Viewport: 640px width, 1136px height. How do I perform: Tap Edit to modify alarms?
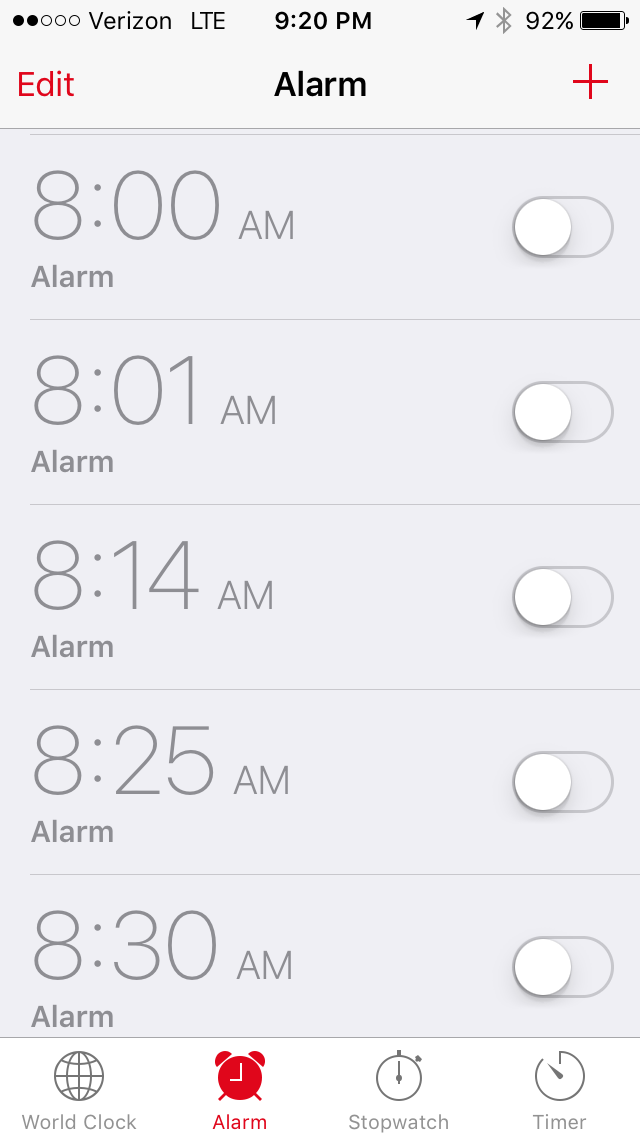click(46, 84)
